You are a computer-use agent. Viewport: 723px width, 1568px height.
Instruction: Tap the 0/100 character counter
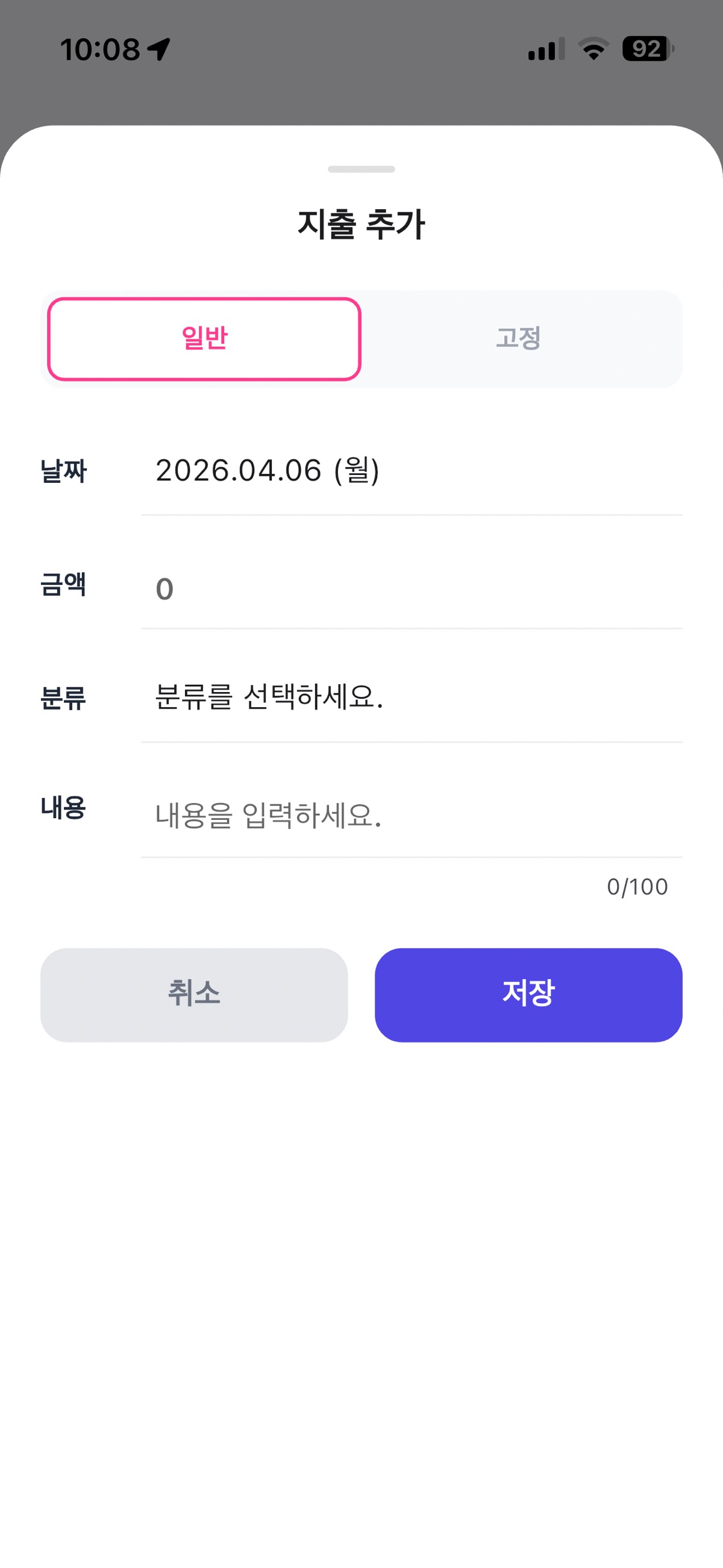pyautogui.click(x=636, y=886)
